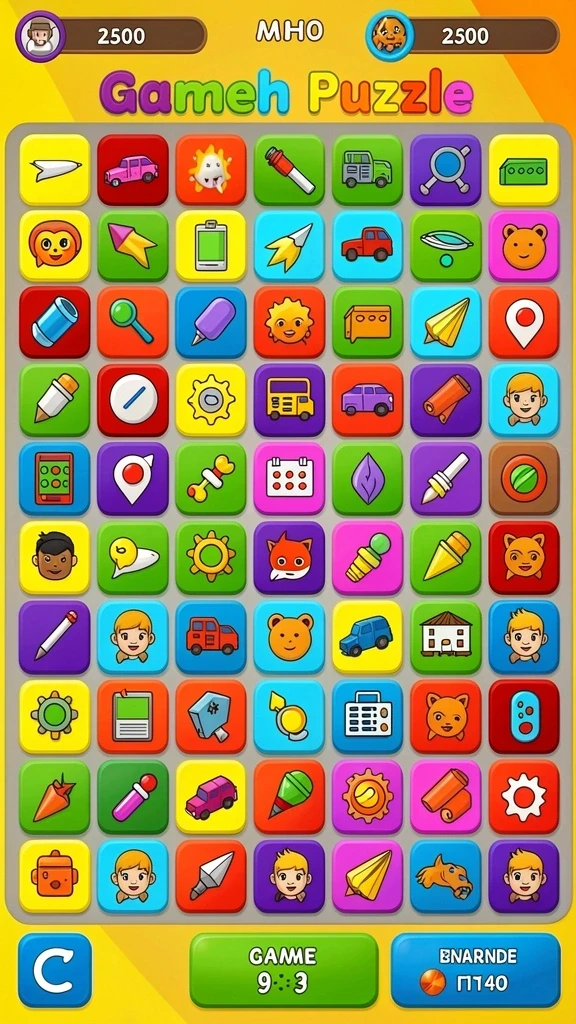Pick the blue car on yellow tile

coord(368,637)
